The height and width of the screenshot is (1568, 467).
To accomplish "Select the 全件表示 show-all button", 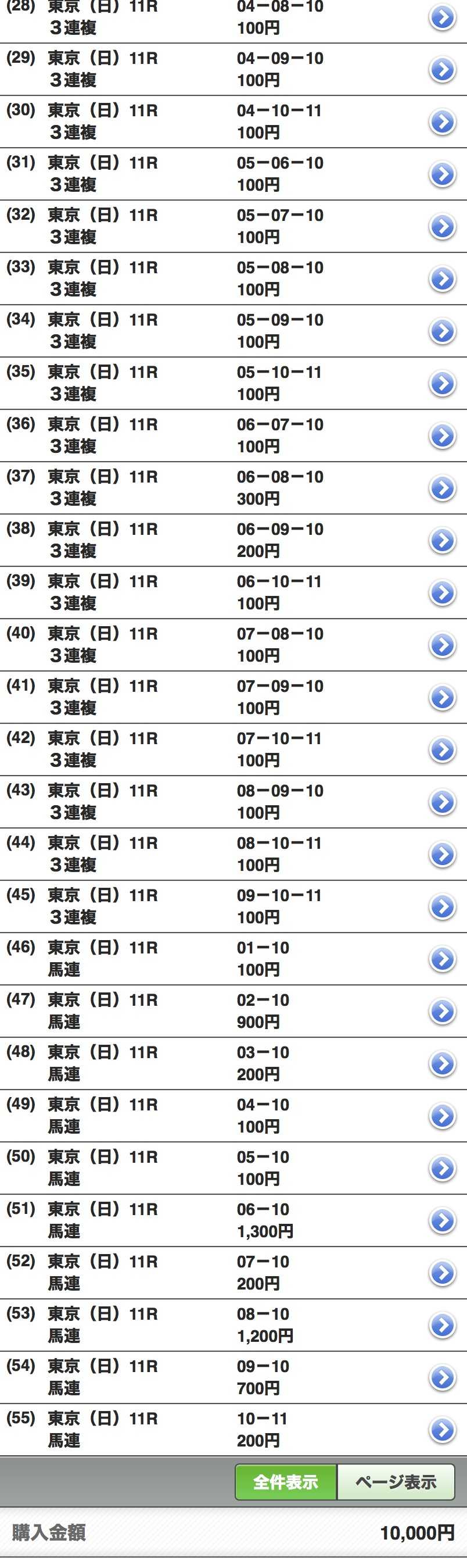I will pyautogui.click(x=286, y=1482).
